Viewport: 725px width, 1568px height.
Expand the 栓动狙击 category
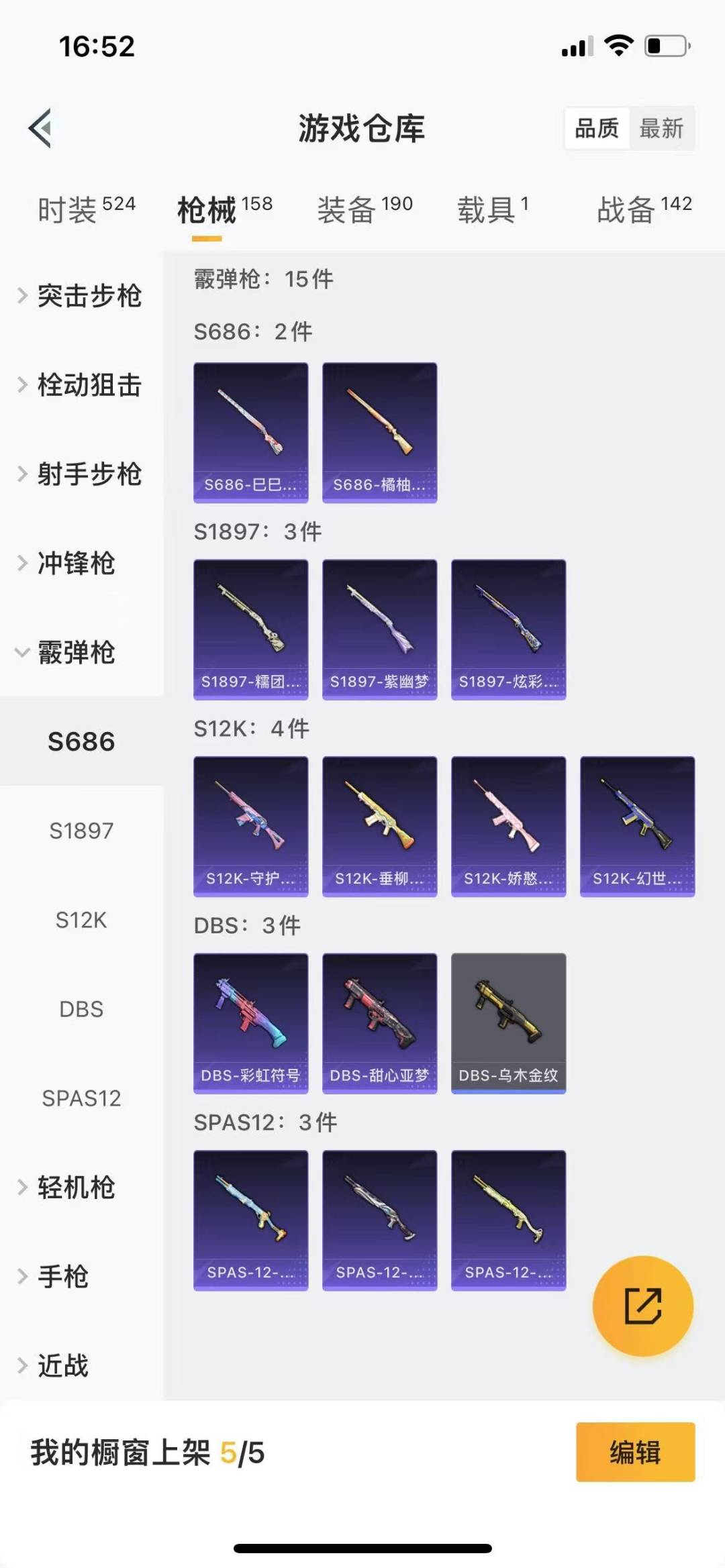(81, 385)
